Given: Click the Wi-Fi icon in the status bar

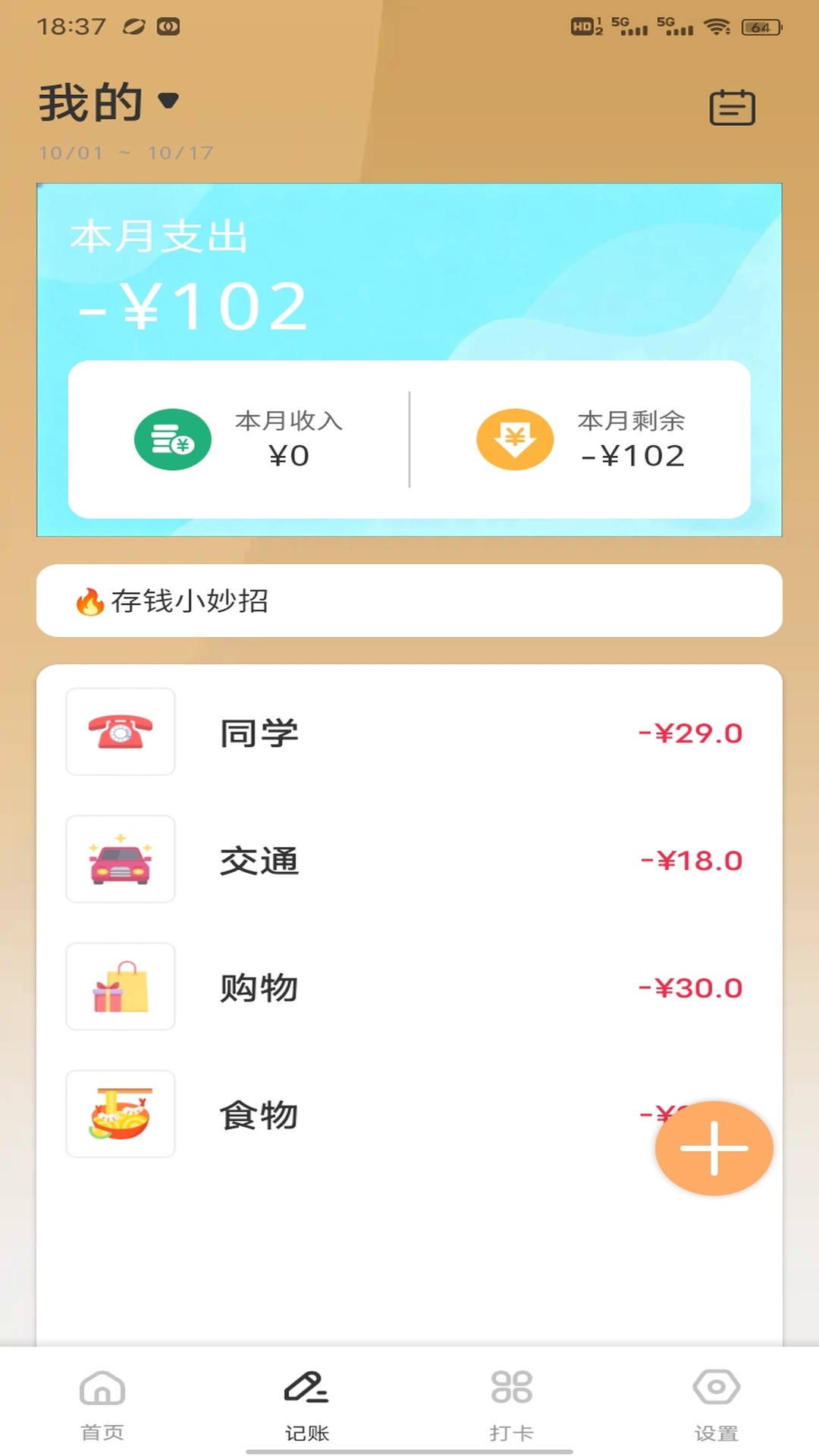Looking at the screenshot, I should click(717, 25).
